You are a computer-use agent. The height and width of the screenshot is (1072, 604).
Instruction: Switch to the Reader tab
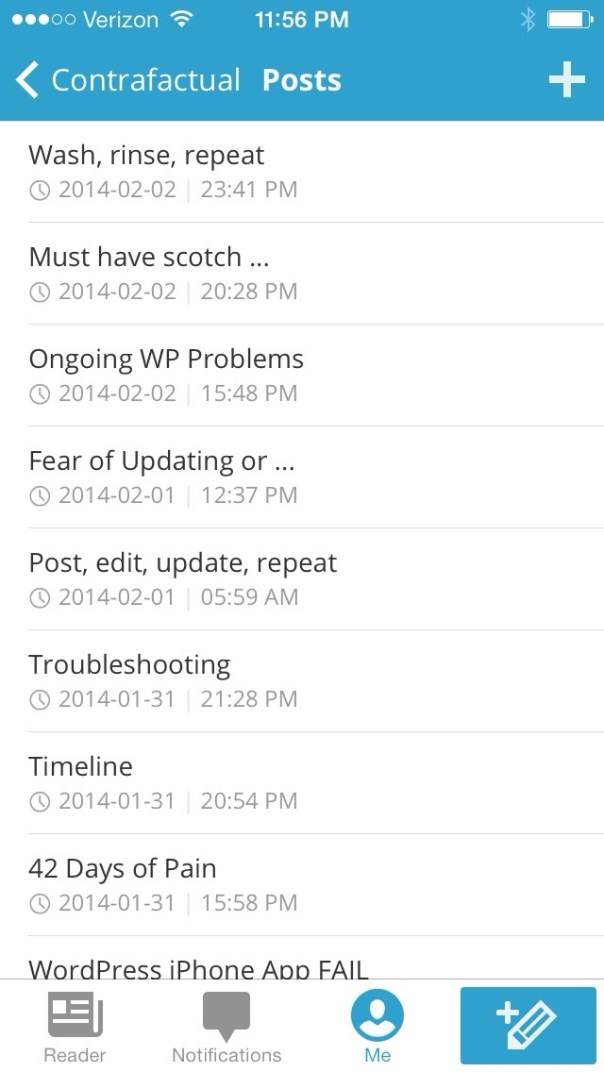(75, 1026)
